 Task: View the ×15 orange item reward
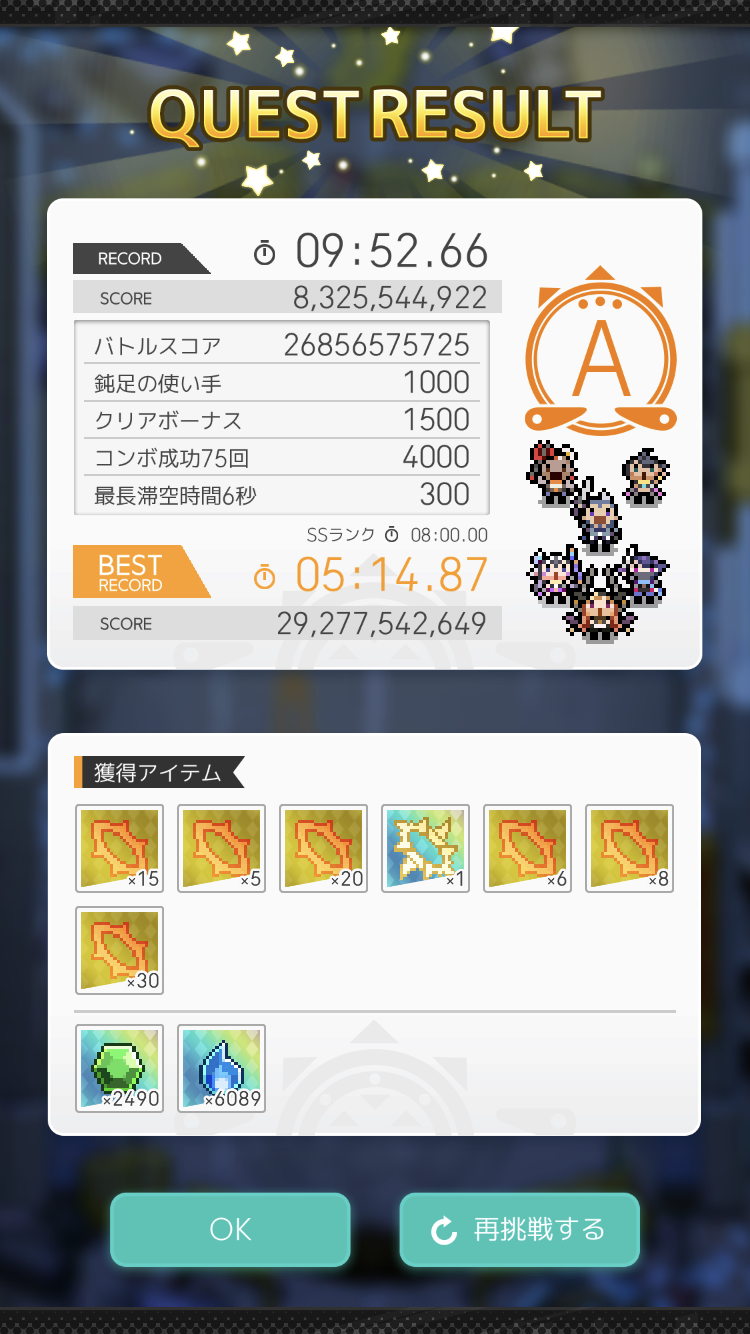click(x=119, y=848)
